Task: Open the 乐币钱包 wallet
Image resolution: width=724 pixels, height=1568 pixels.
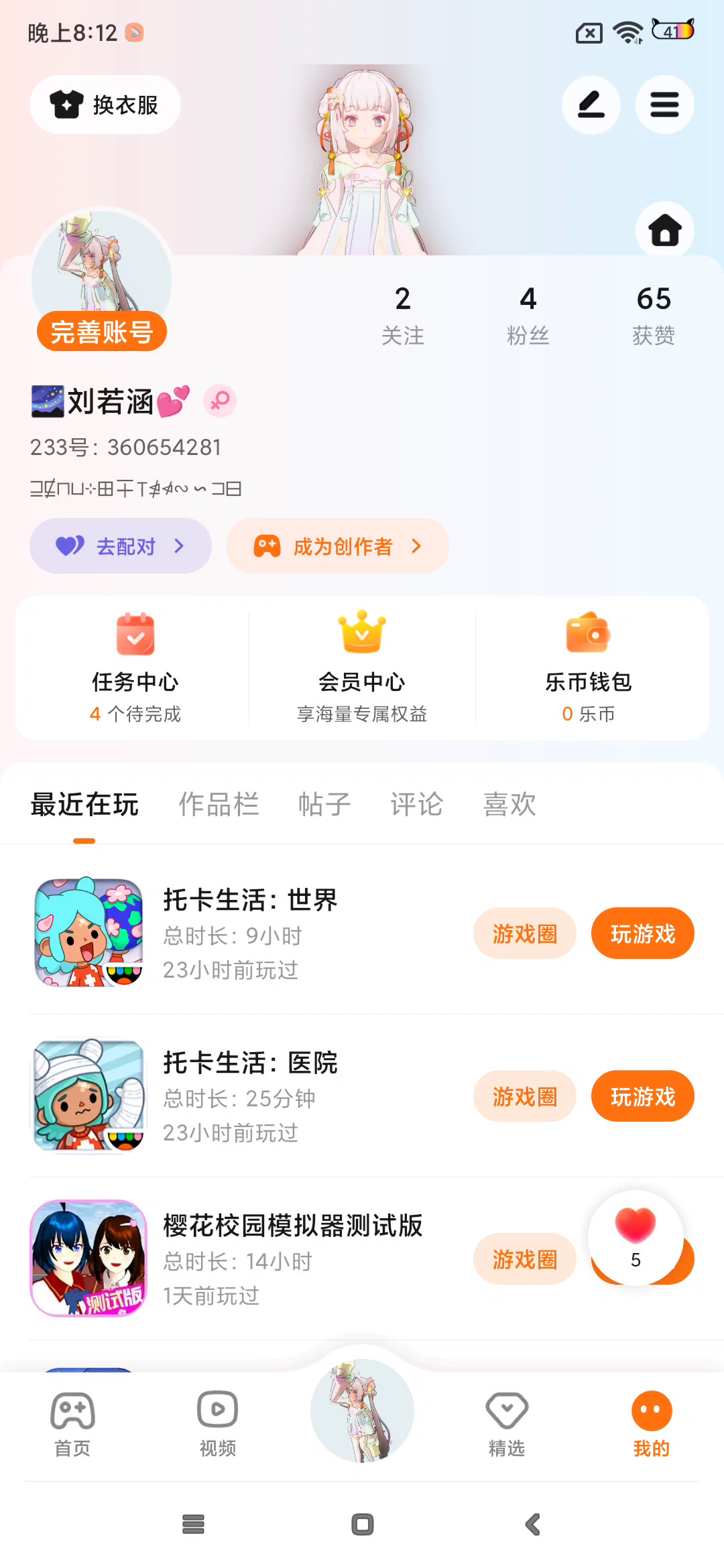Action: tap(589, 667)
